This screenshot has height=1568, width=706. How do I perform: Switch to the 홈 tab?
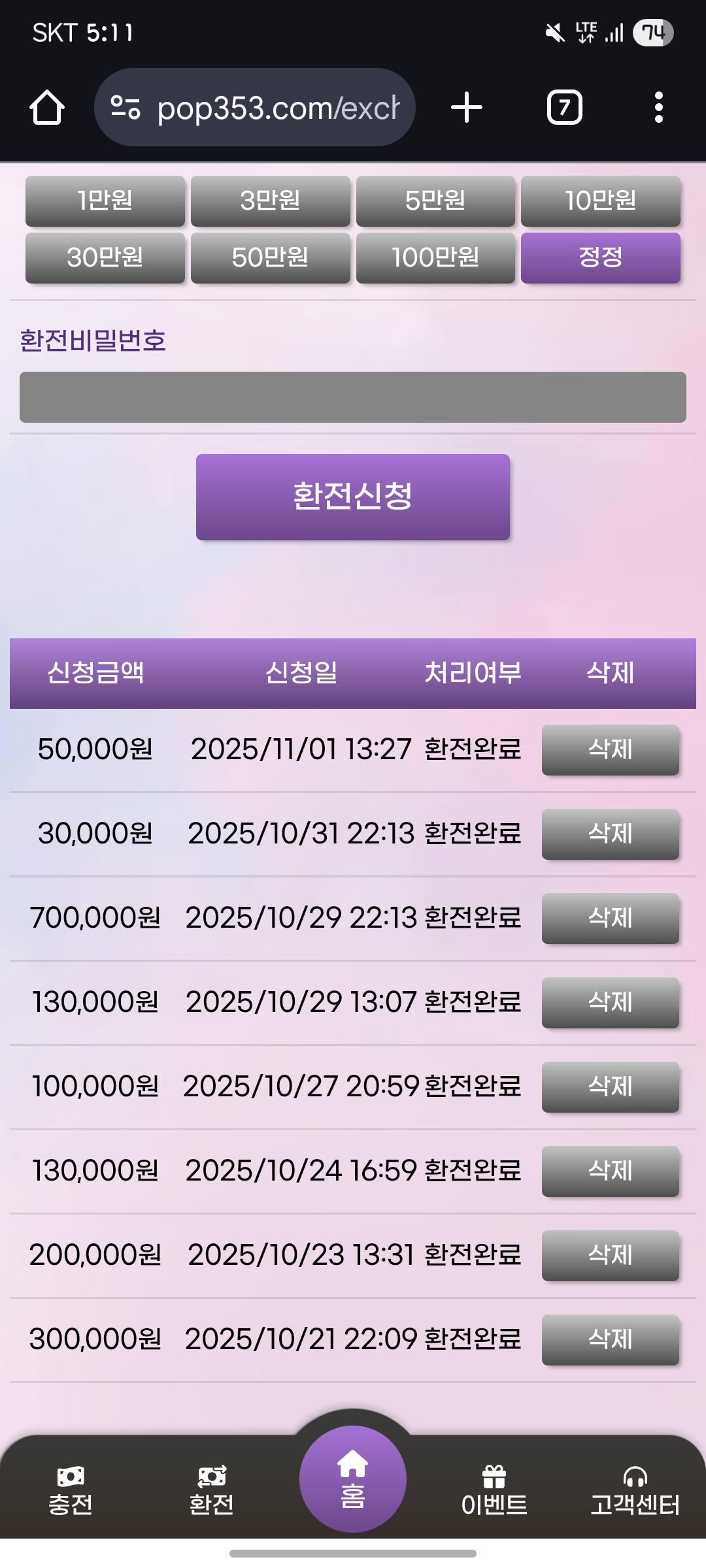point(353,1479)
